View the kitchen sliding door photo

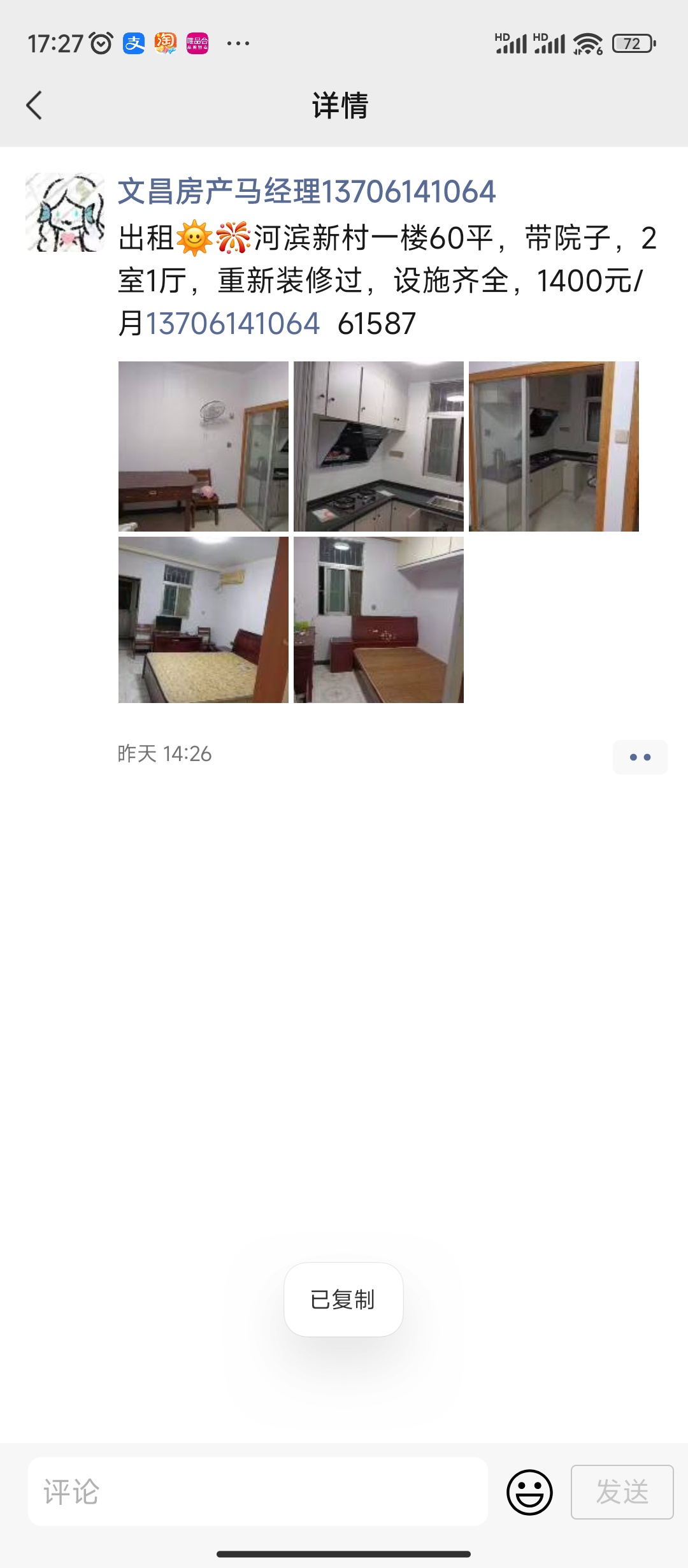click(x=554, y=446)
